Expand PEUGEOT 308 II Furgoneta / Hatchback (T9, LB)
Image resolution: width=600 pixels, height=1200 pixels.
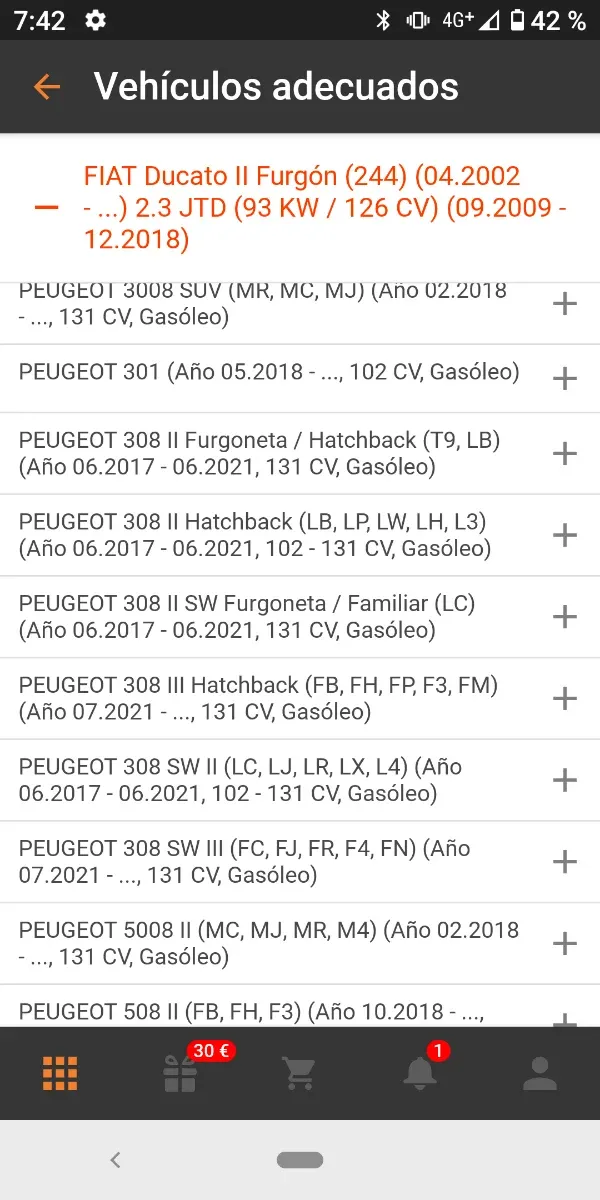click(x=565, y=453)
